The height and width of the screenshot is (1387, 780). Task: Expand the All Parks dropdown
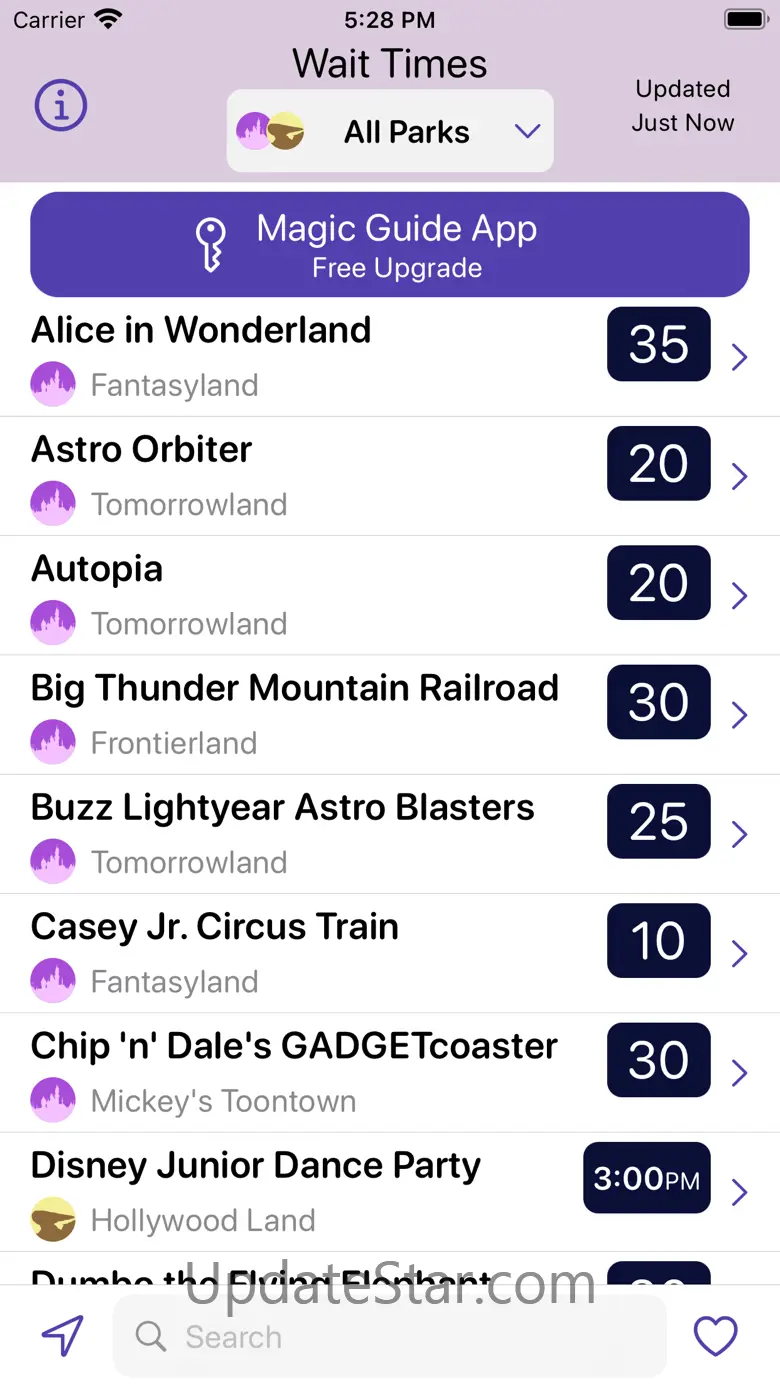(x=390, y=131)
